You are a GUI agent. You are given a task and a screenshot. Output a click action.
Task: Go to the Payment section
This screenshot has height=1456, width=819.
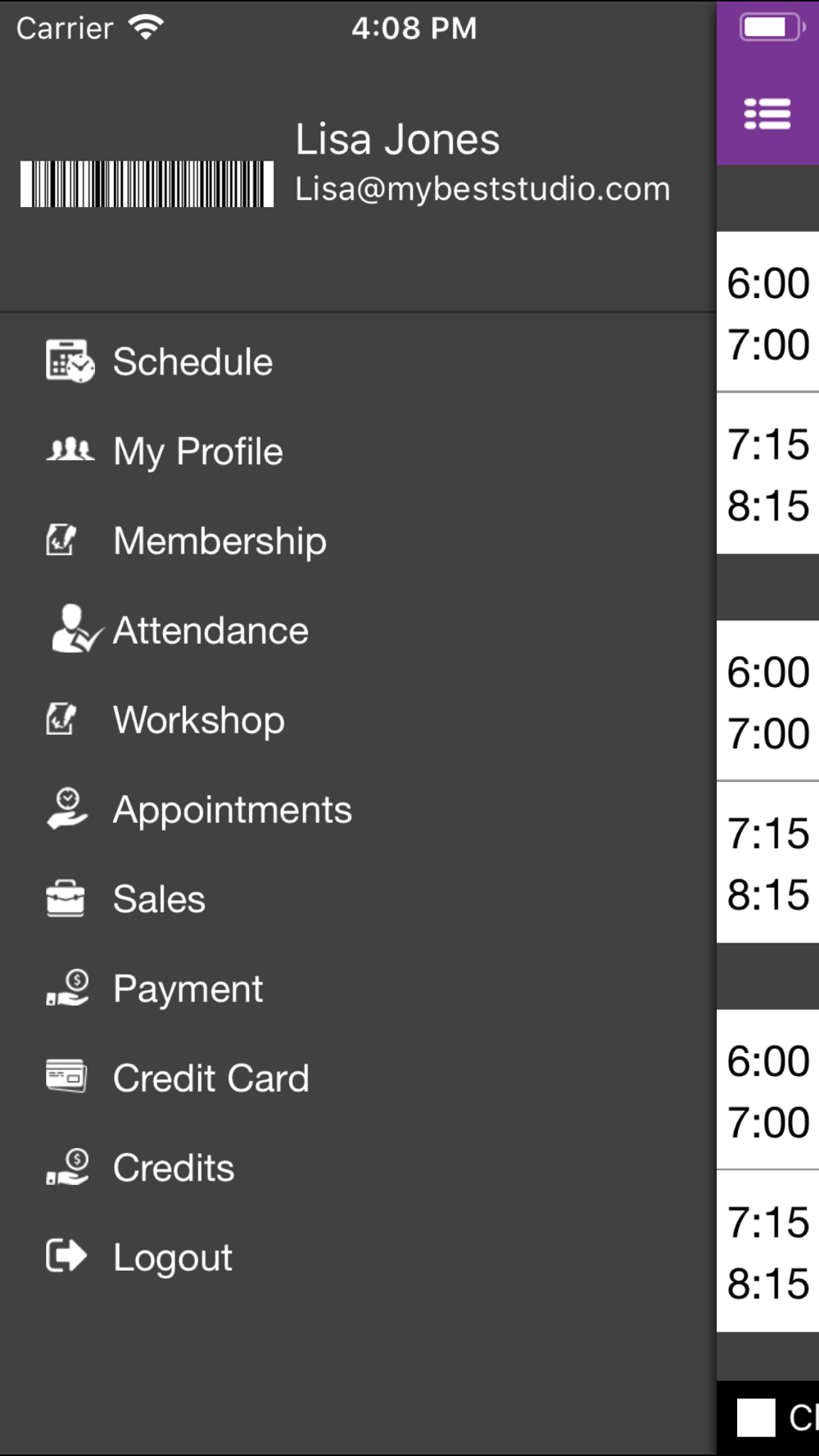(358, 988)
